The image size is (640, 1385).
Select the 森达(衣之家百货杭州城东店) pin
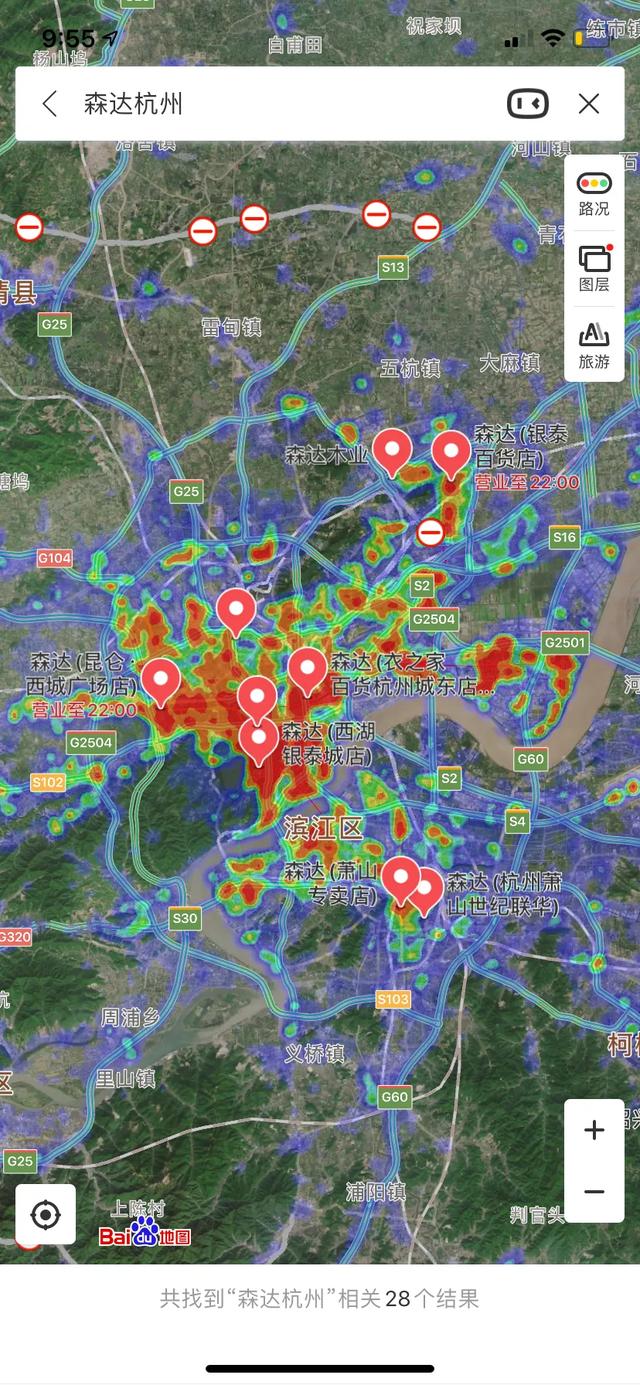point(307,668)
